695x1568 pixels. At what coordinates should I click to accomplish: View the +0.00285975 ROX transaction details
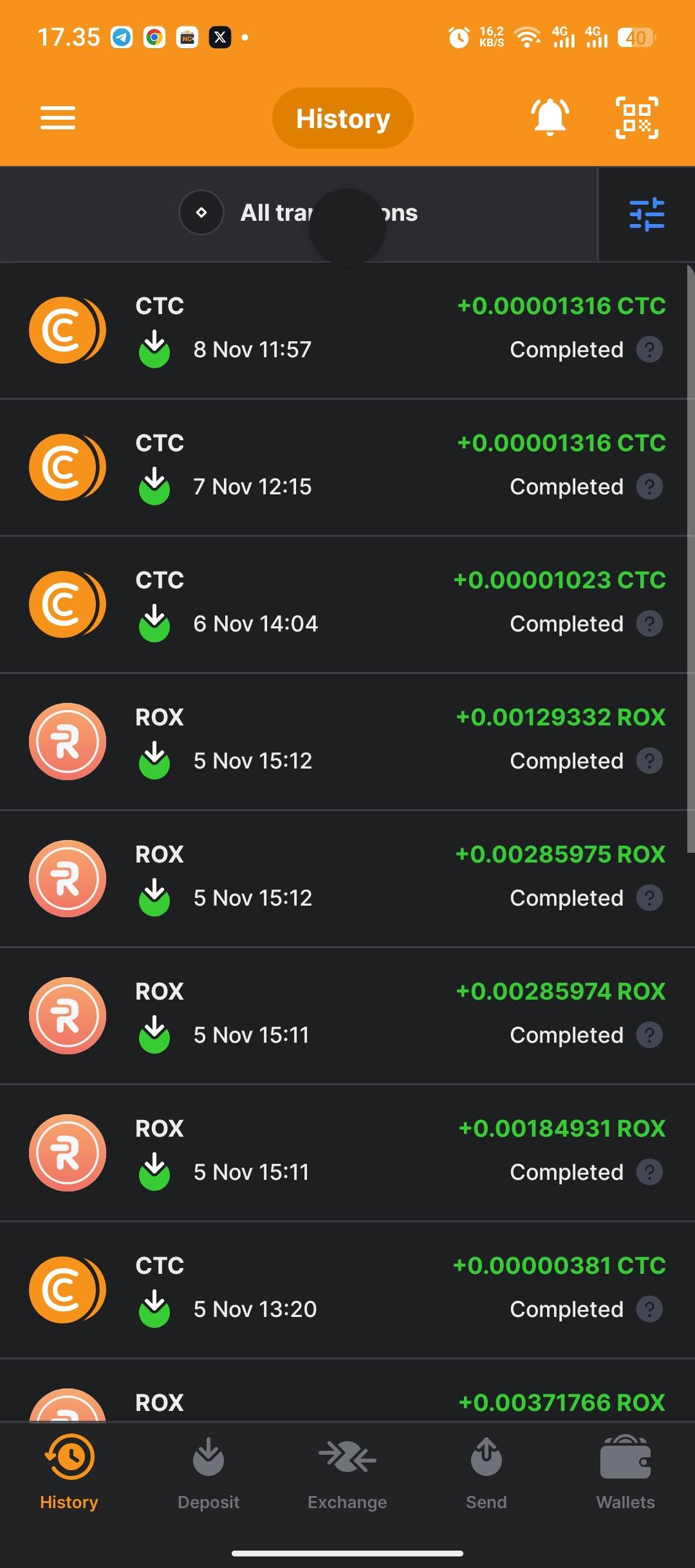[x=344, y=879]
